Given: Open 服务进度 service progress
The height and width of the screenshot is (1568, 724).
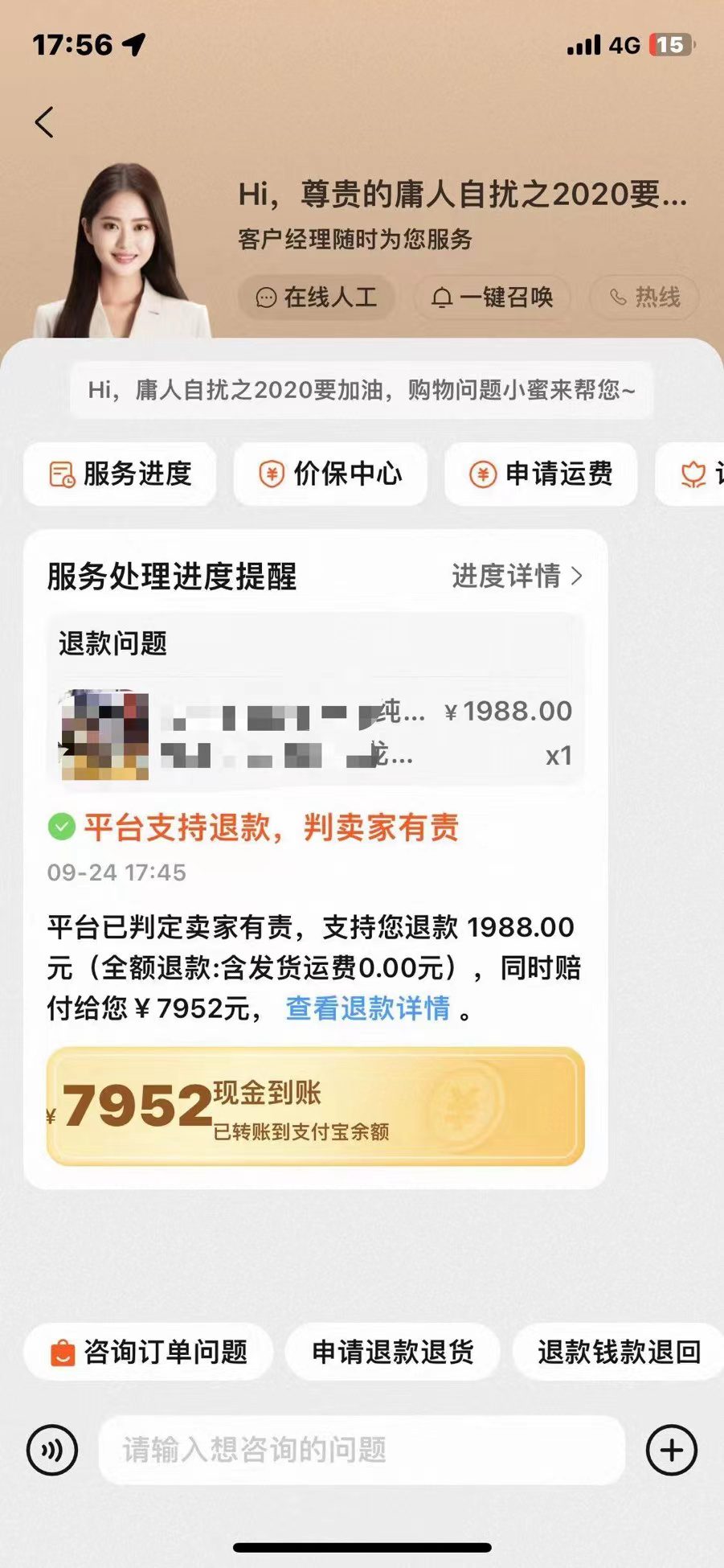Looking at the screenshot, I should click(x=121, y=474).
